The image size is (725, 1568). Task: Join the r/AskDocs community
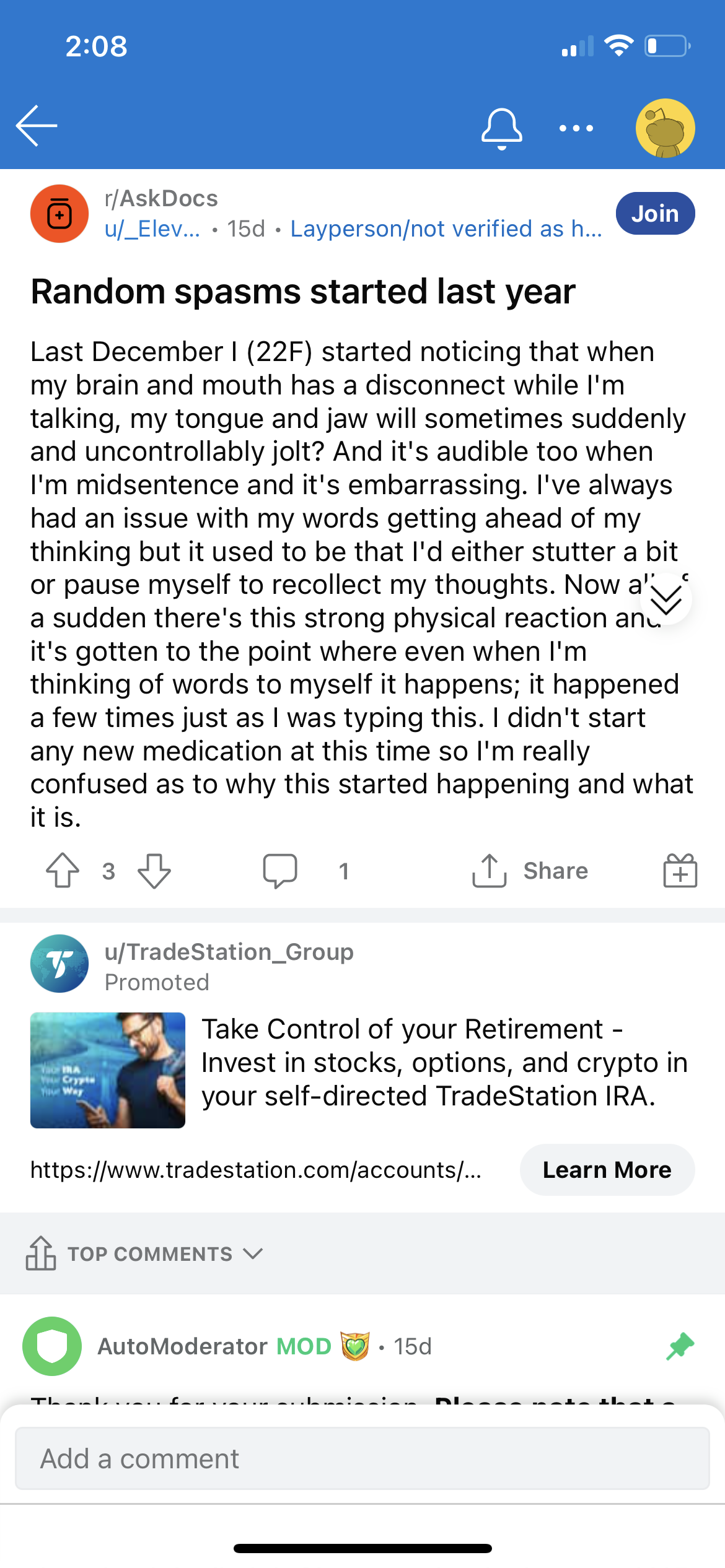(655, 214)
